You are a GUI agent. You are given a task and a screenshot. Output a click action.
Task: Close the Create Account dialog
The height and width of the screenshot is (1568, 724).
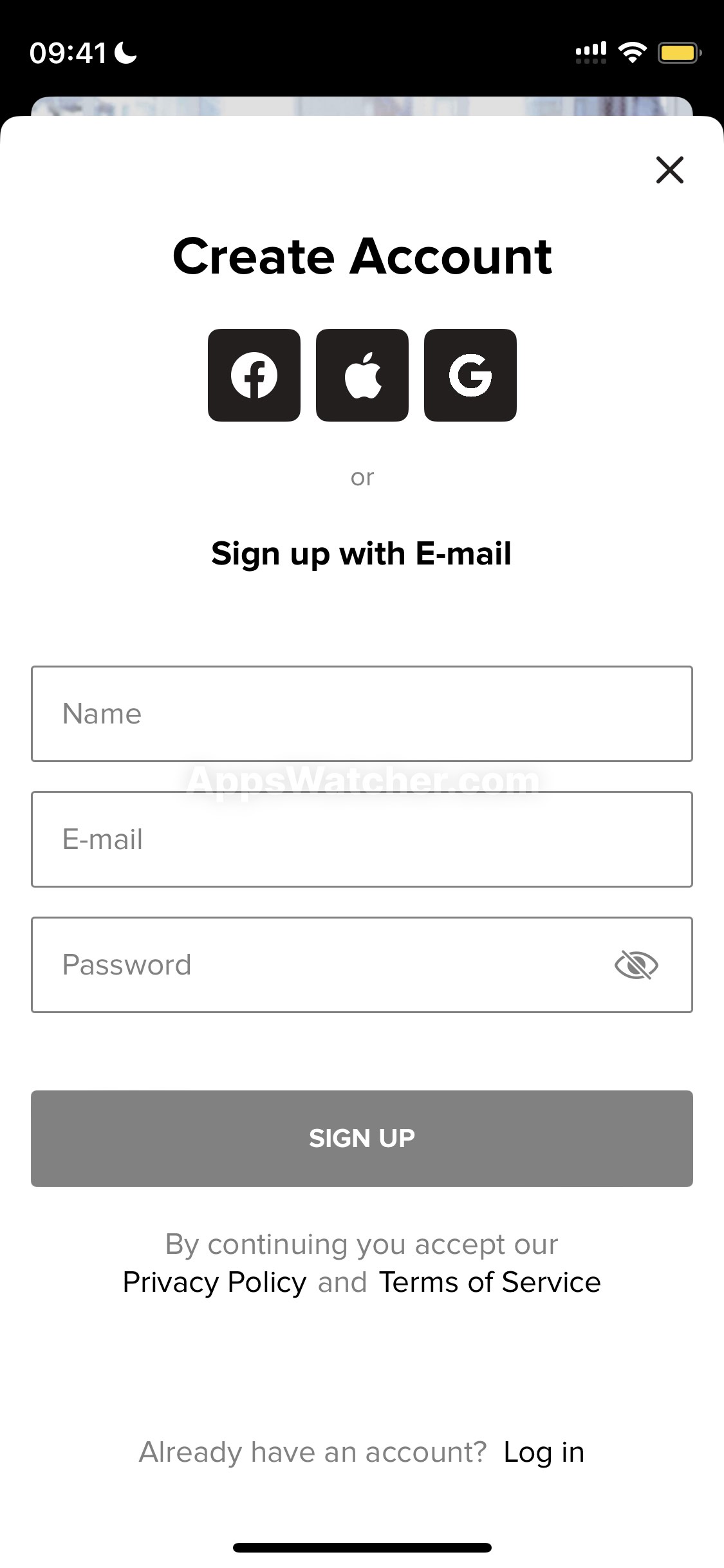[669, 170]
